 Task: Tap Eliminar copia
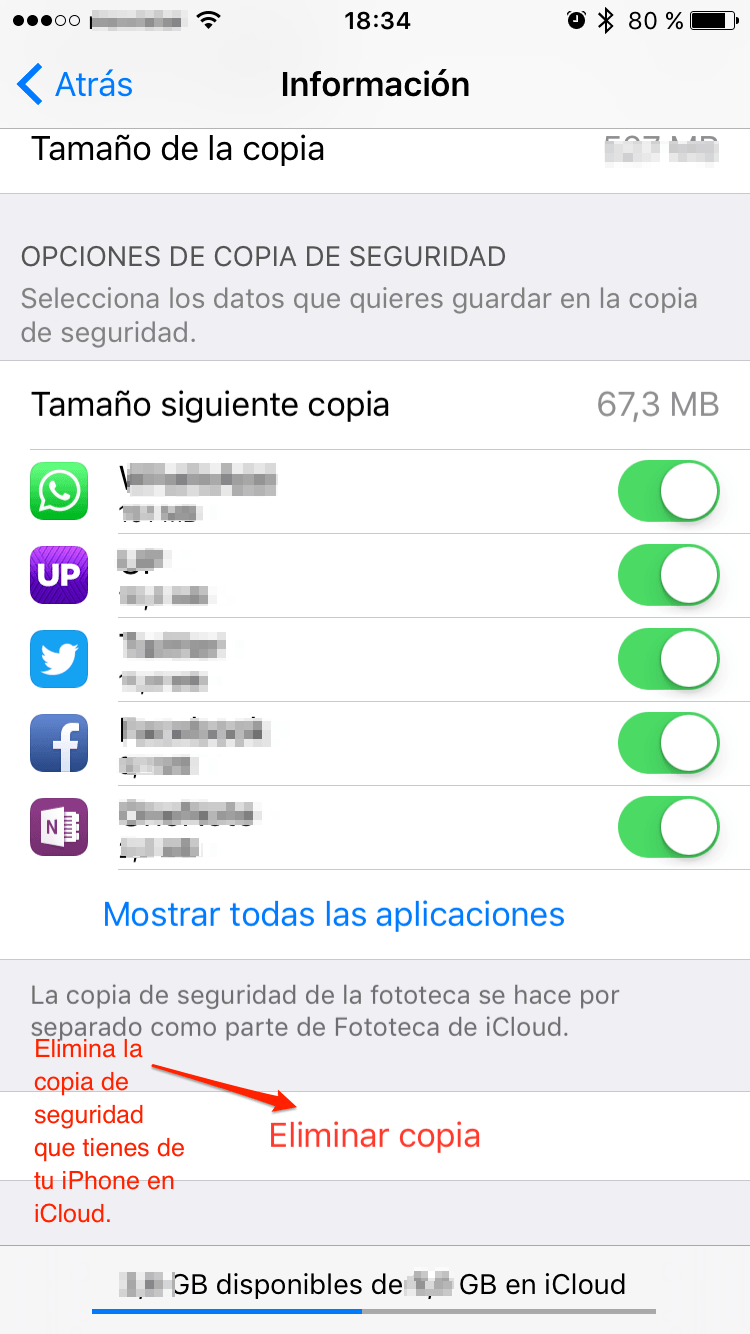[375, 1136]
